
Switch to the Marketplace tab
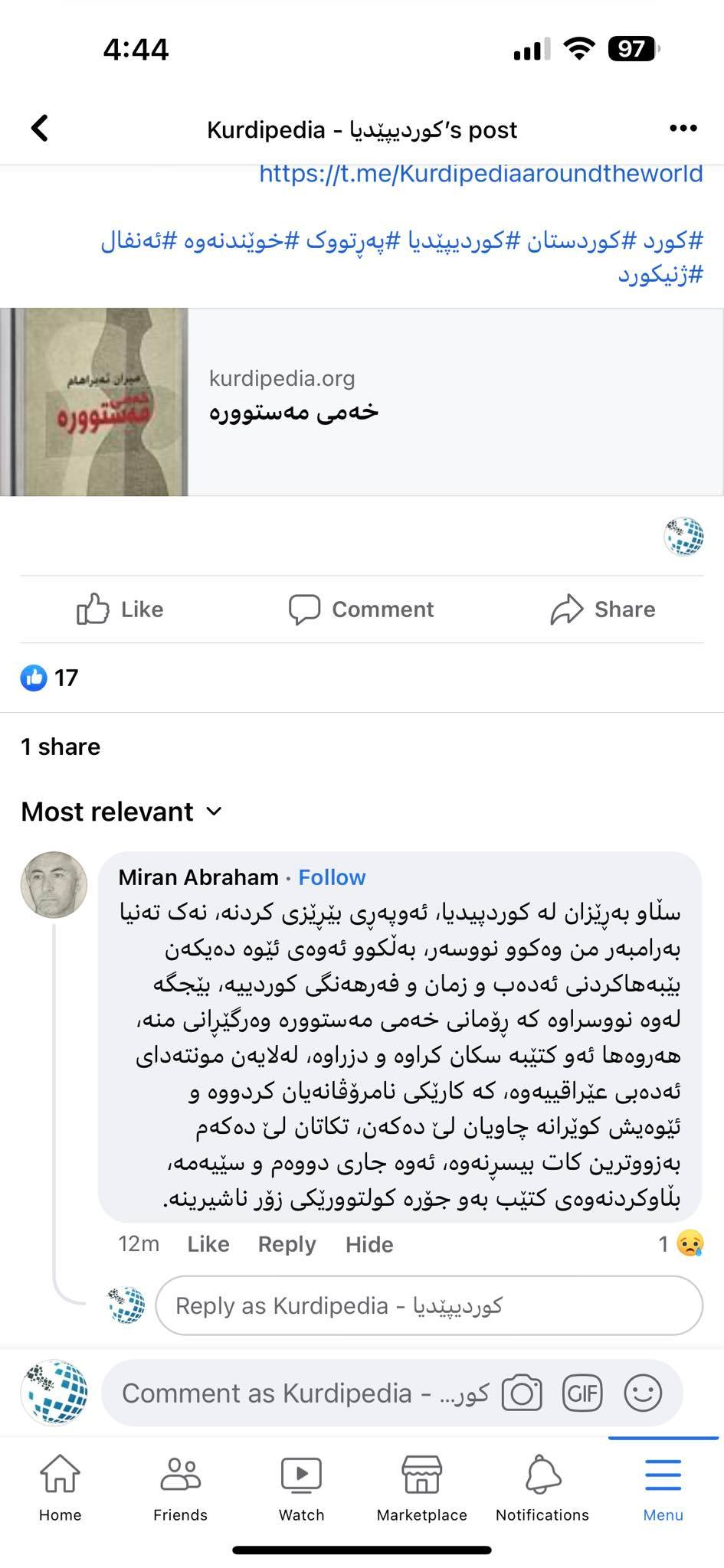tap(421, 1488)
